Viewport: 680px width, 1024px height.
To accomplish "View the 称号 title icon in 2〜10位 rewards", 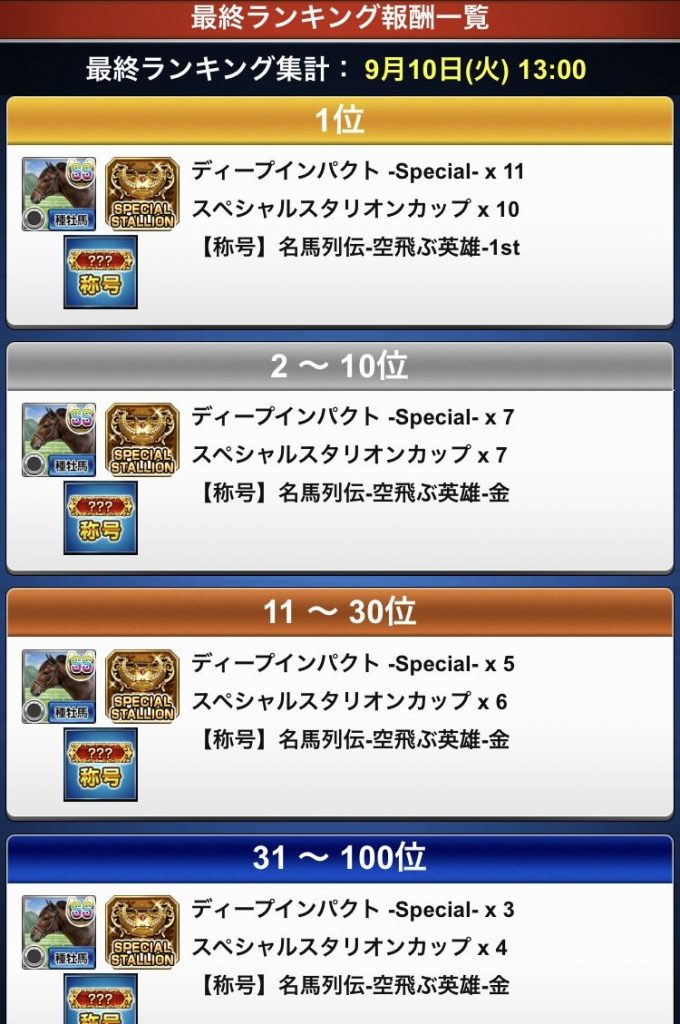I will pos(100,518).
